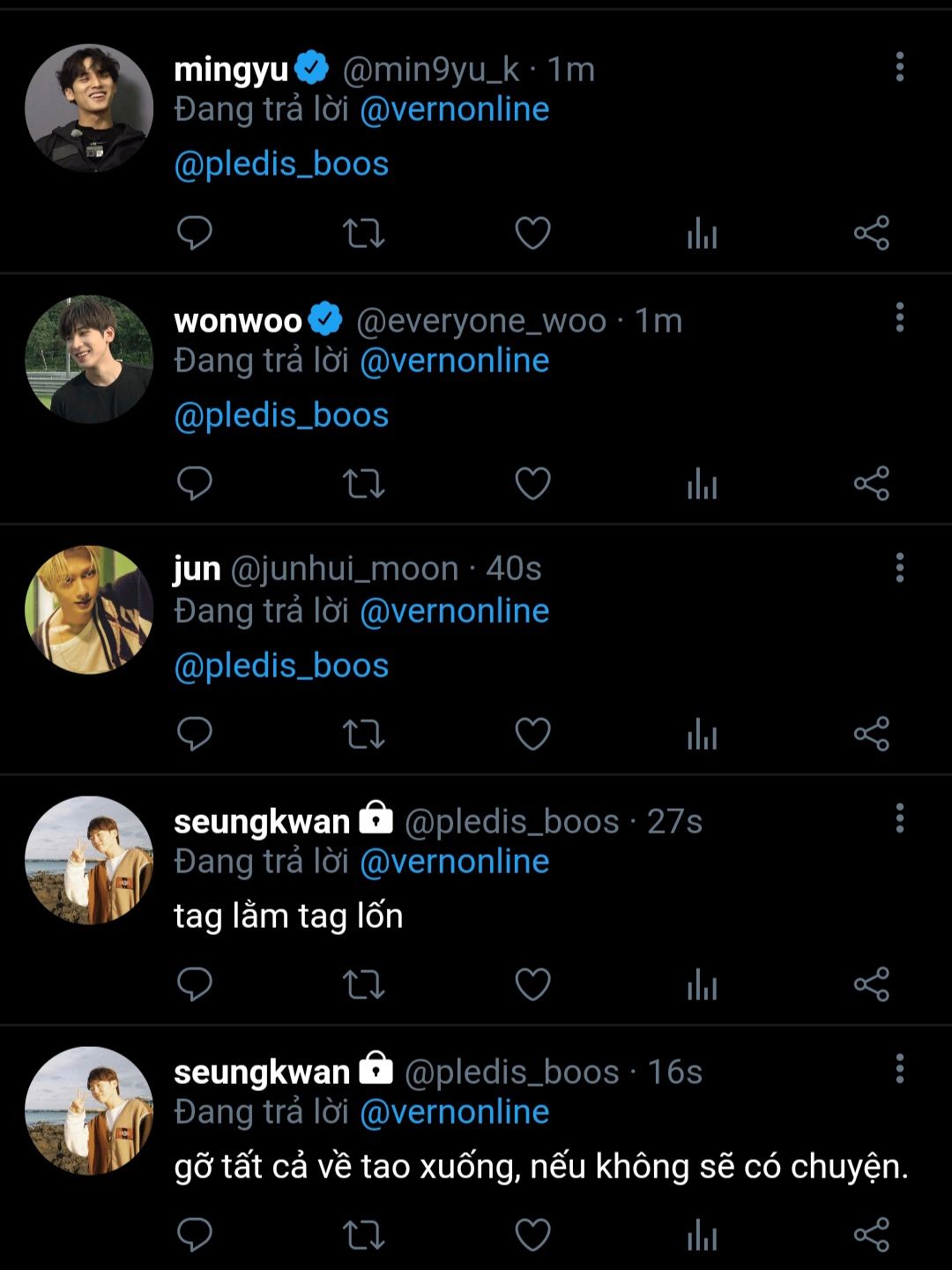The image size is (952, 1270).
Task: Open jun's profile avatar
Action: pos(89,609)
